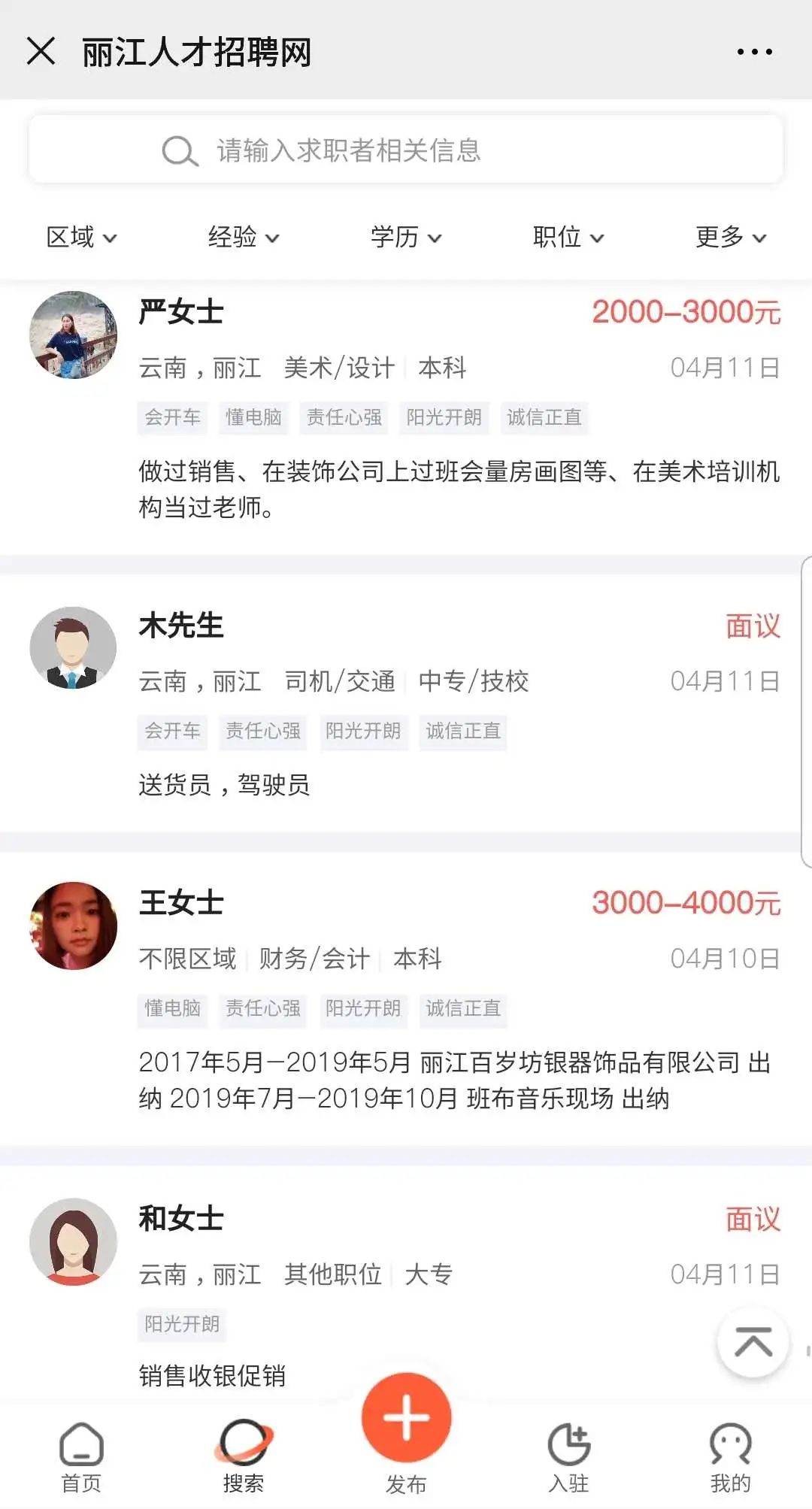812x1509 pixels.
Task: Expand the 区域 filter dropdown
Action: coord(81,238)
